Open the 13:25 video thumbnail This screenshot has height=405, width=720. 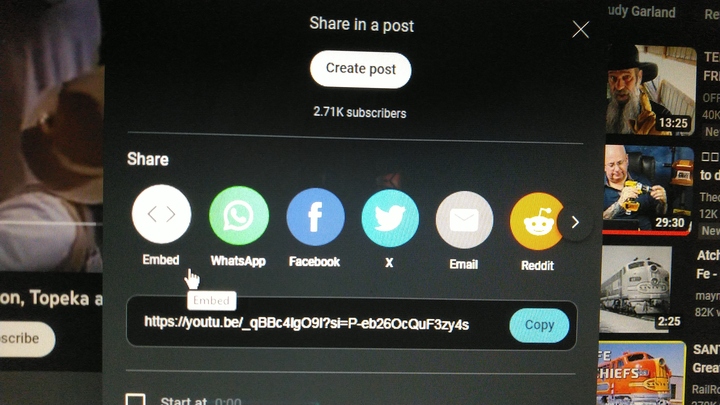tap(650, 90)
